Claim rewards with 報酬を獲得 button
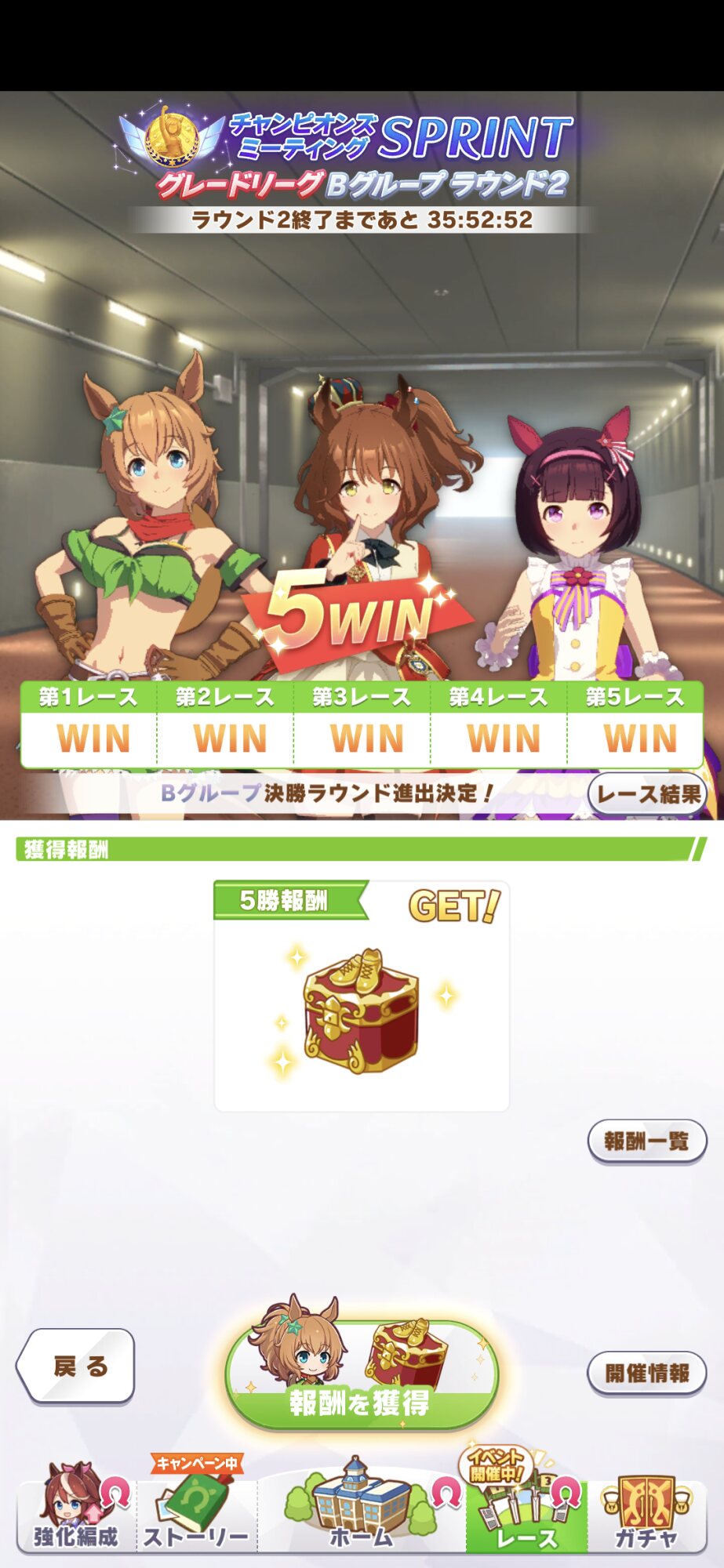 point(361,1377)
